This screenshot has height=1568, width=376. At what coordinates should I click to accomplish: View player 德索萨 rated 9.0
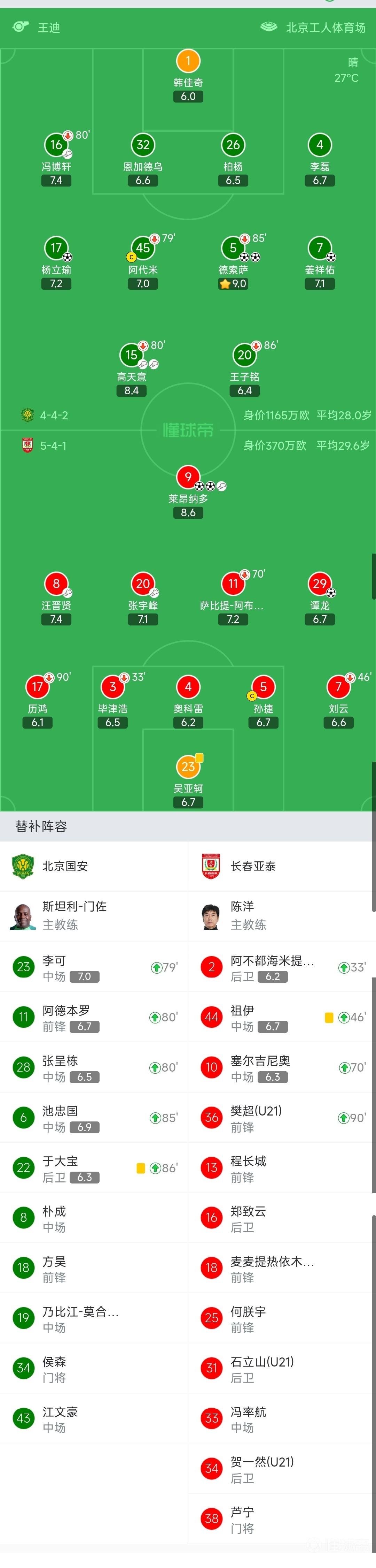click(233, 248)
